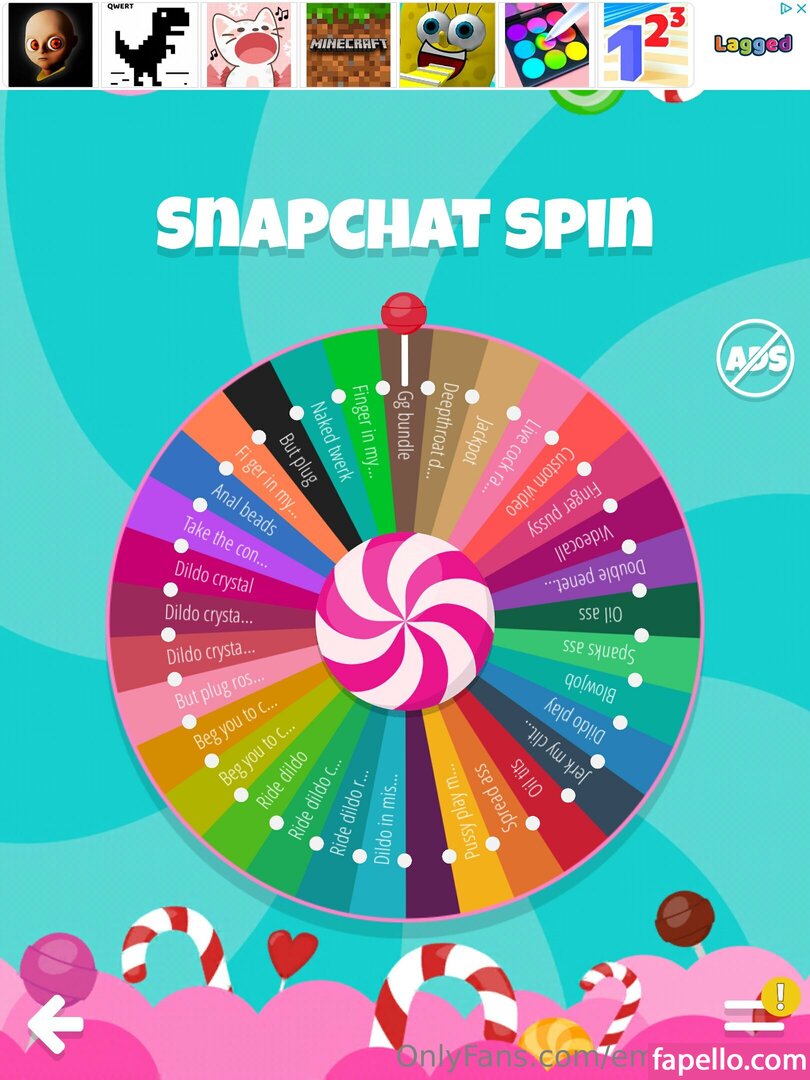810x1080 pixels.
Task: Tap the remove ADS button
Action: click(755, 359)
